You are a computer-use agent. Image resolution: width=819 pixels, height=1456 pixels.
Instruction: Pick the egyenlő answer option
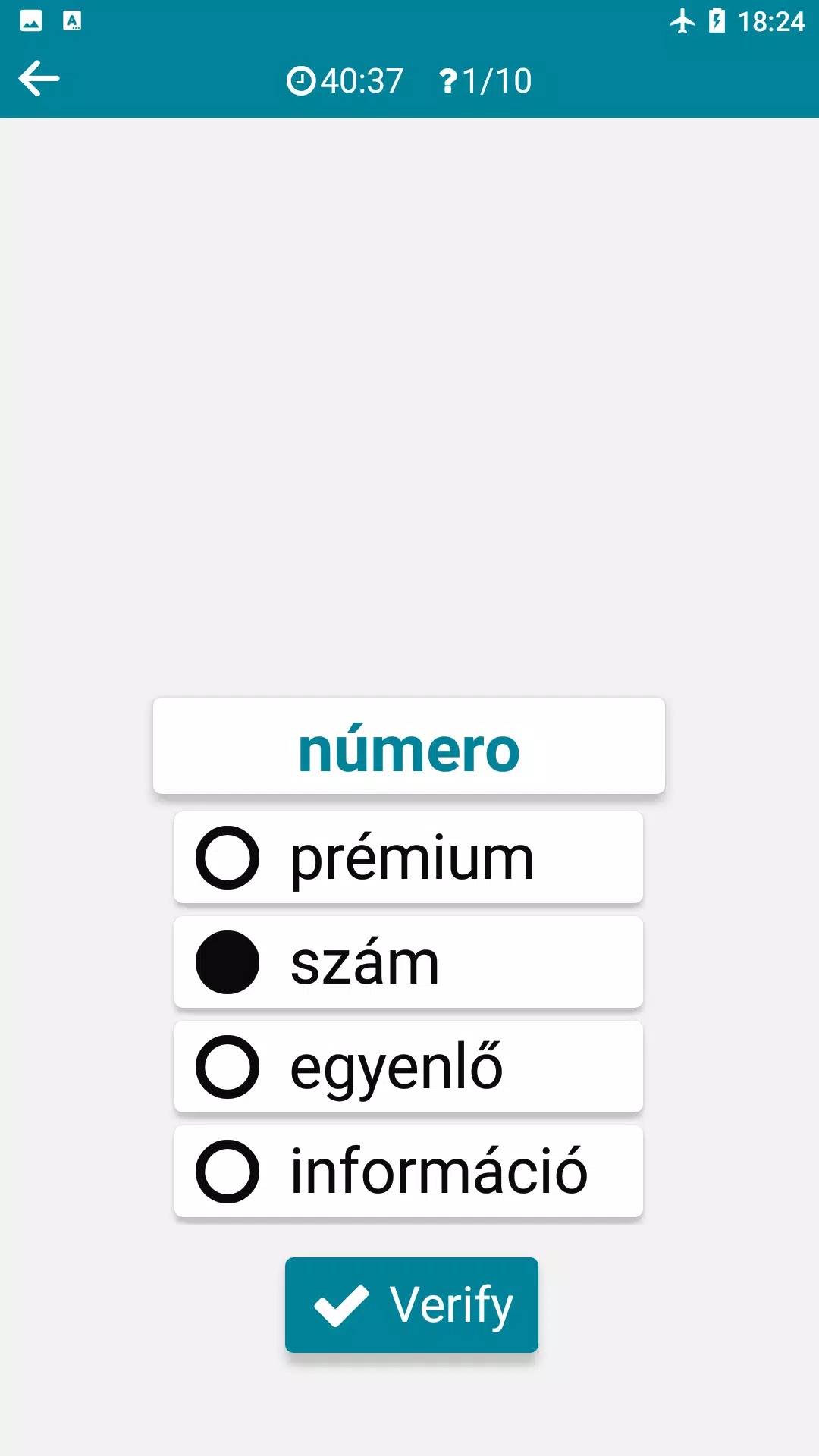[x=408, y=1067]
